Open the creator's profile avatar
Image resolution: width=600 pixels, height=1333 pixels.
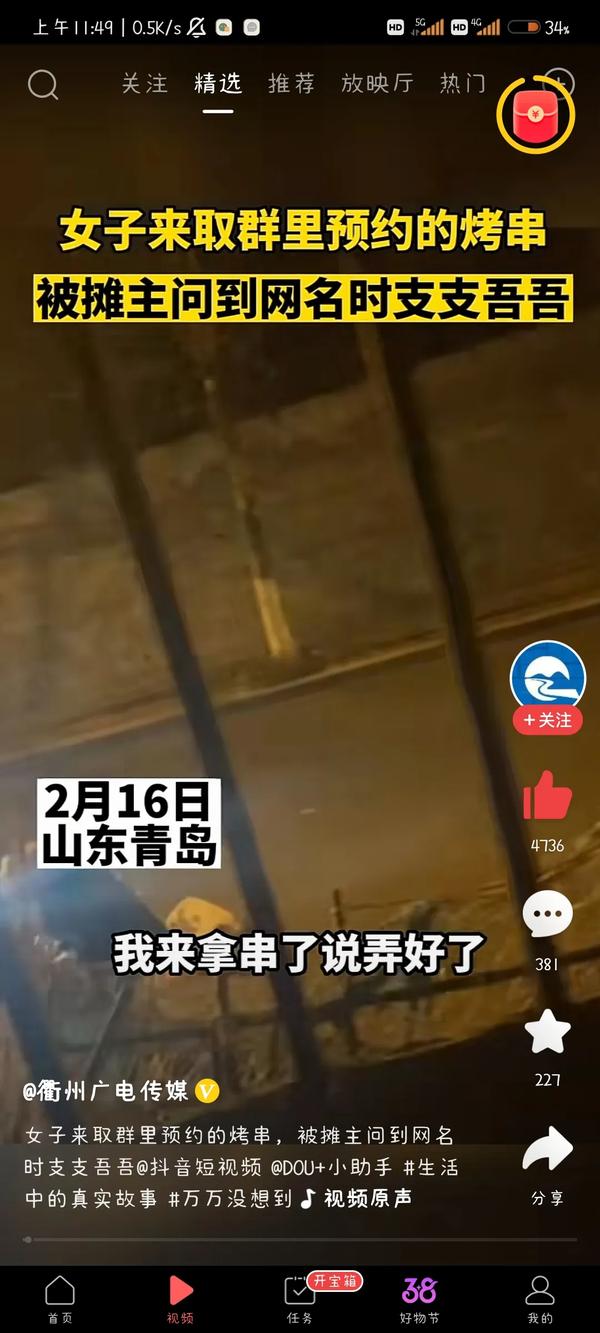tap(548, 678)
